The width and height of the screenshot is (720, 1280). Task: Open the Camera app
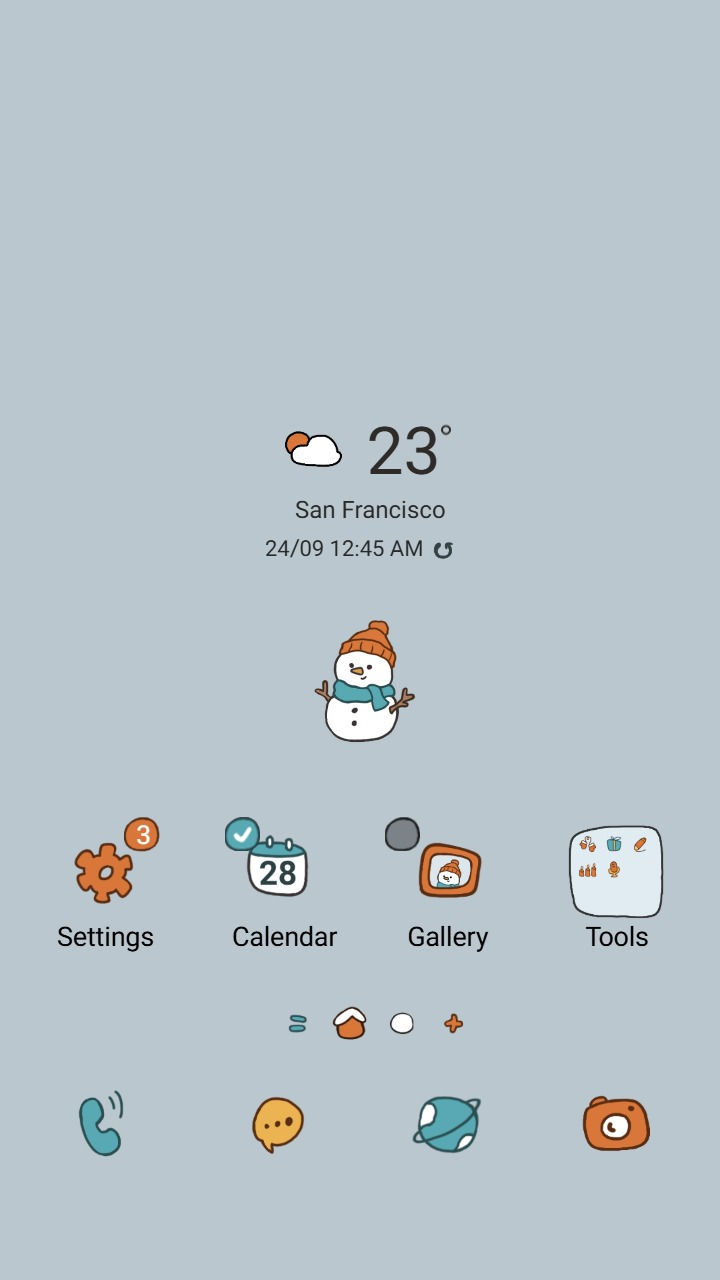pyautogui.click(x=616, y=1124)
